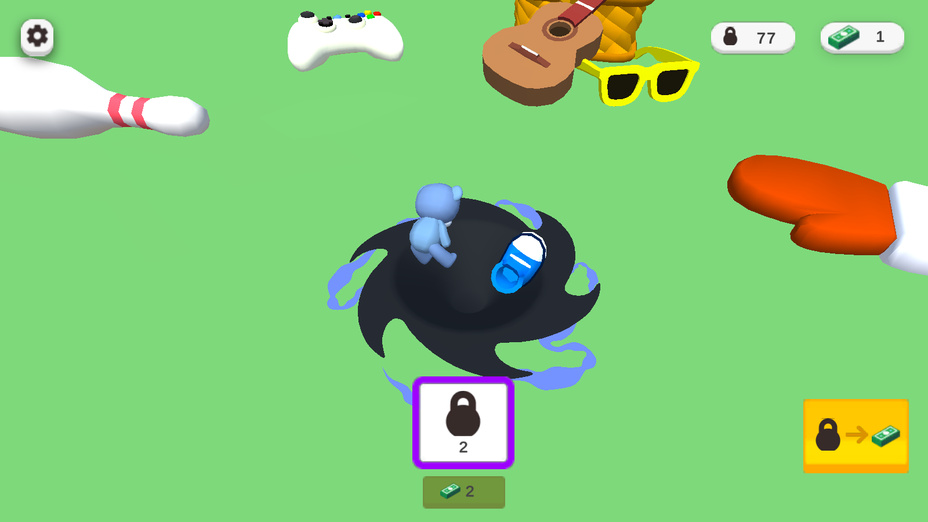Convert weight into cash
The height and width of the screenshot is (522, 928).
tap(856, 435)
